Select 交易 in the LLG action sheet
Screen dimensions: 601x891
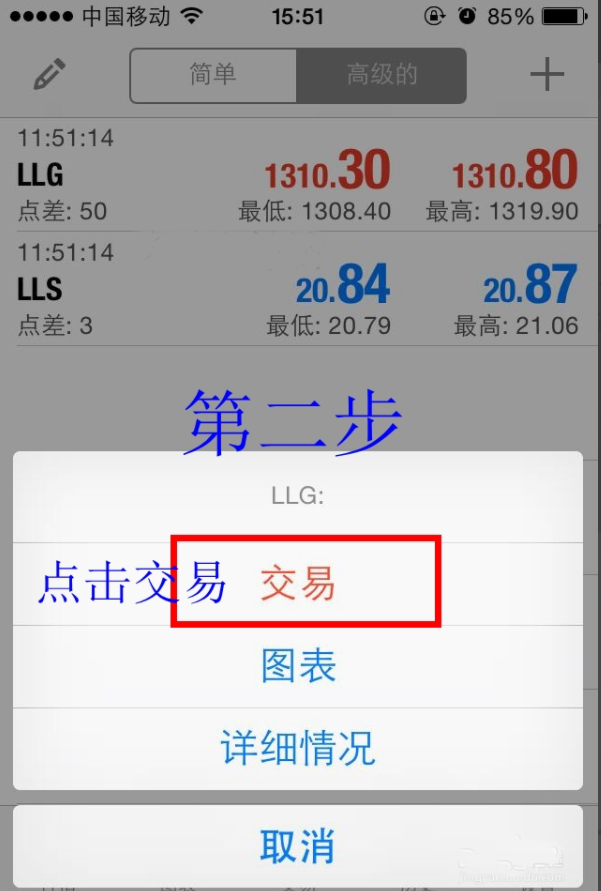(298, 584)
